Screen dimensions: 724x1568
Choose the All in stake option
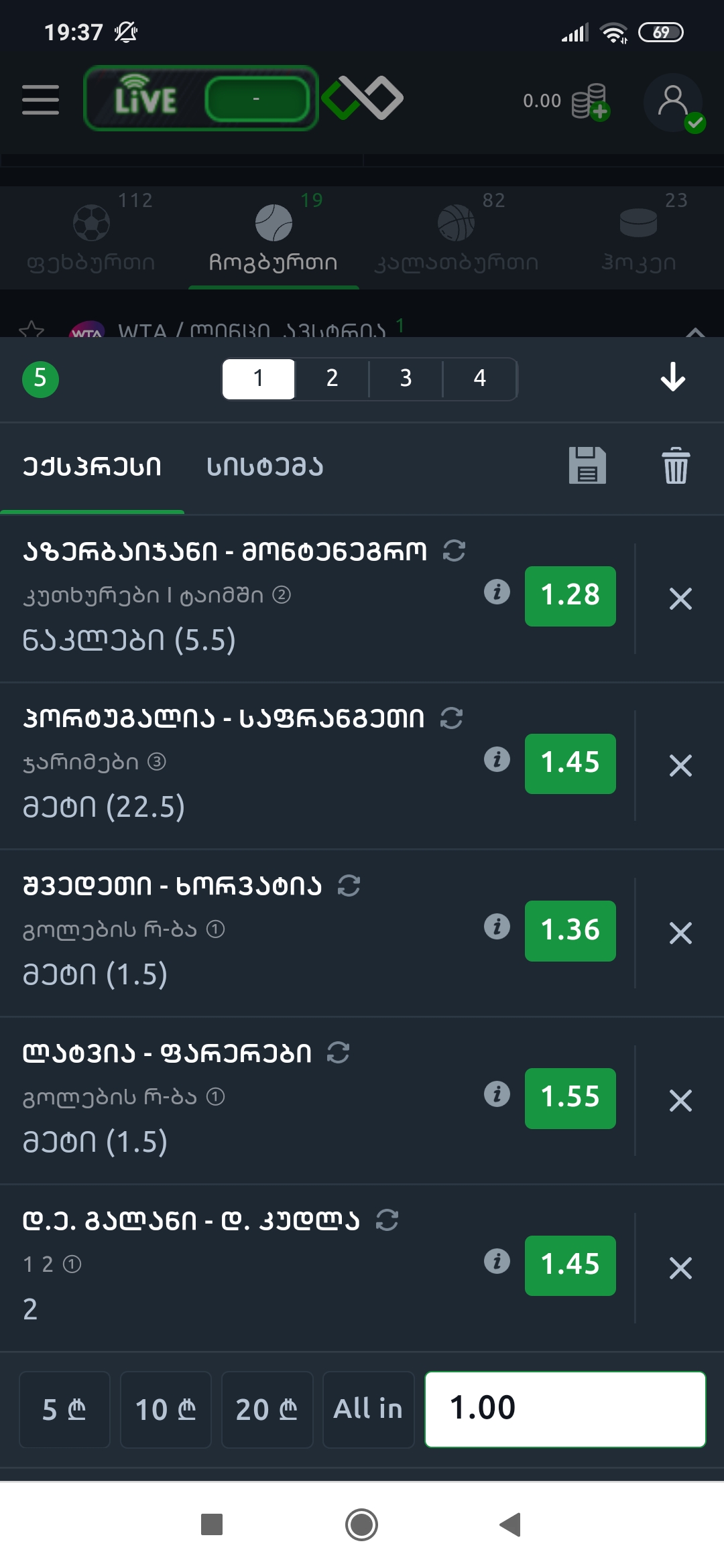[x=368, y=1409]
